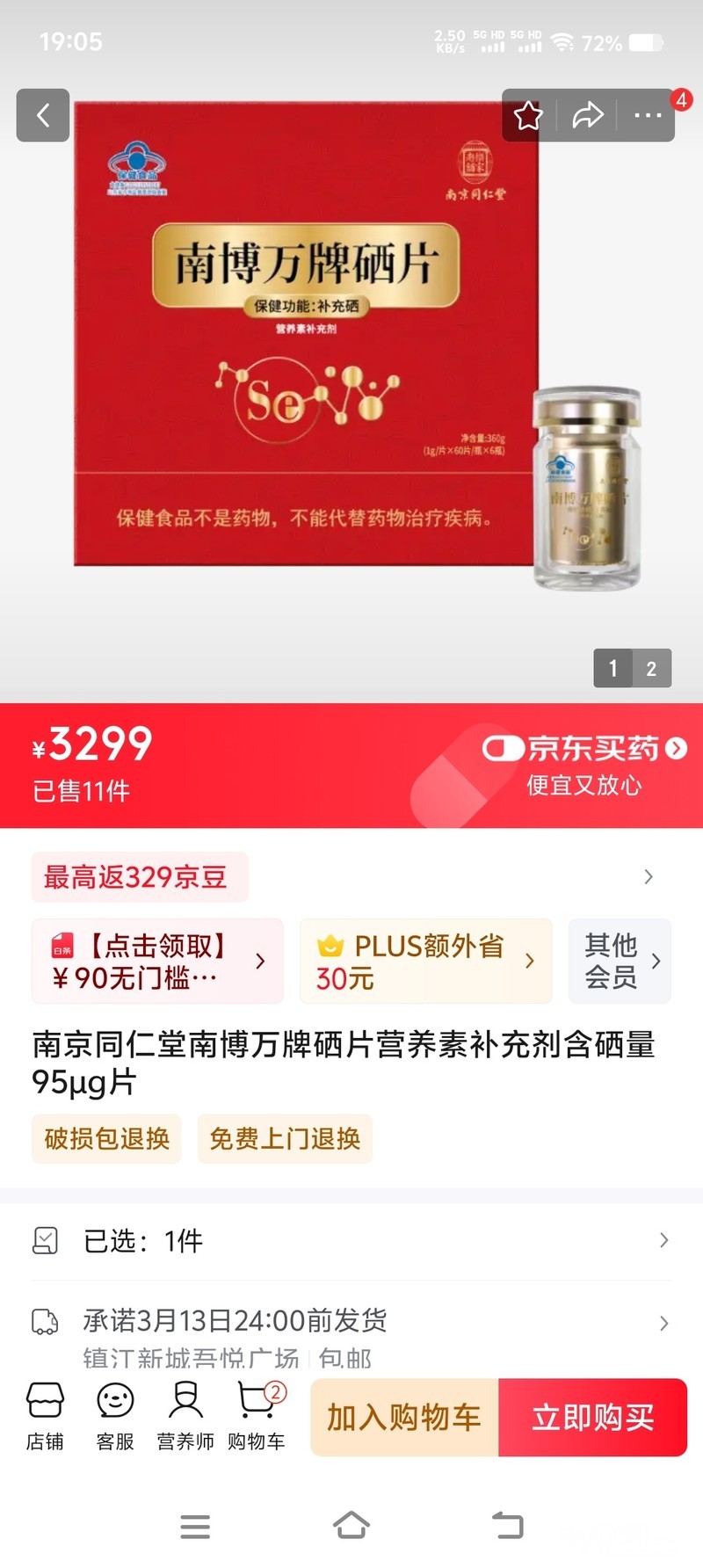Contact 客服 customer service
Screen dimensions: 703x1568
(x=115, y=1415)
